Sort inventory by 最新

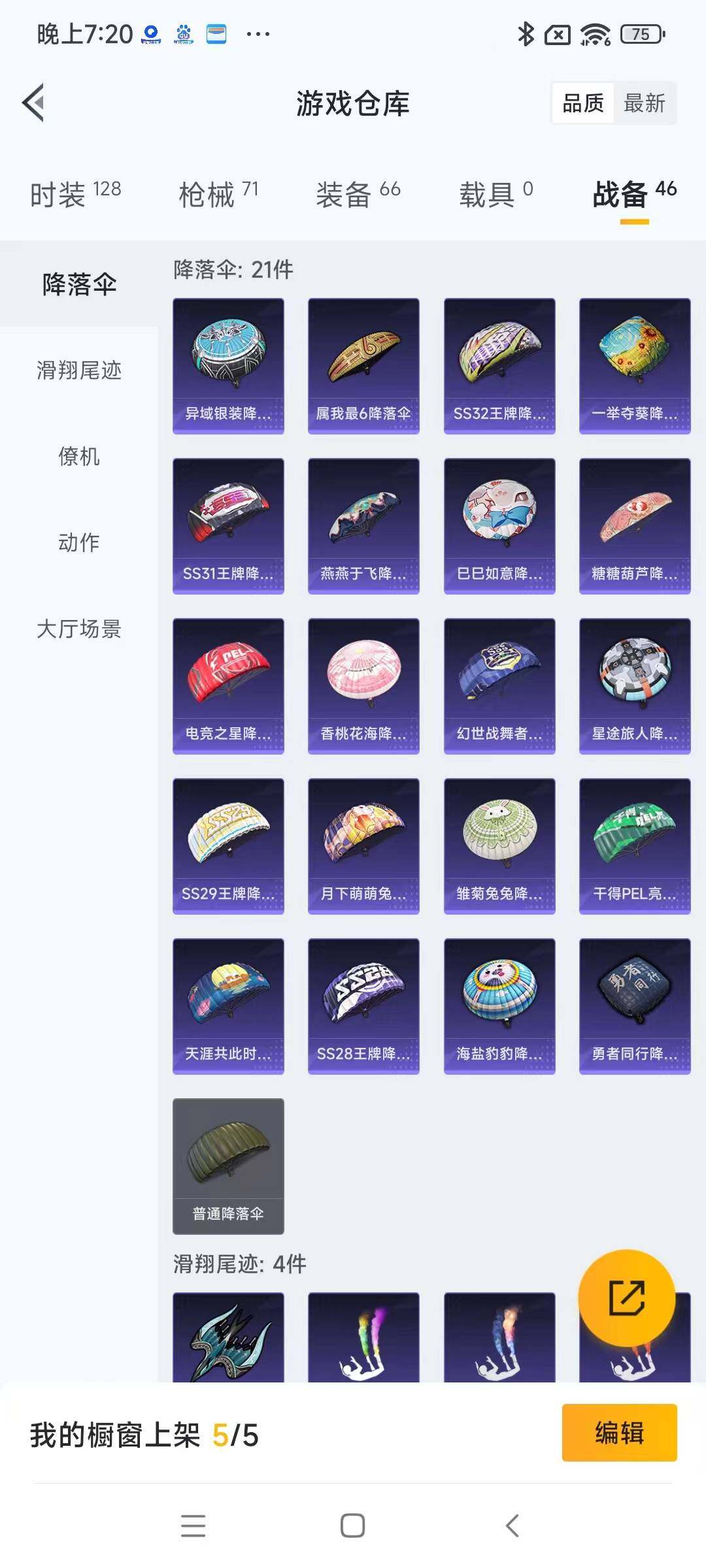tap(644, 103)
